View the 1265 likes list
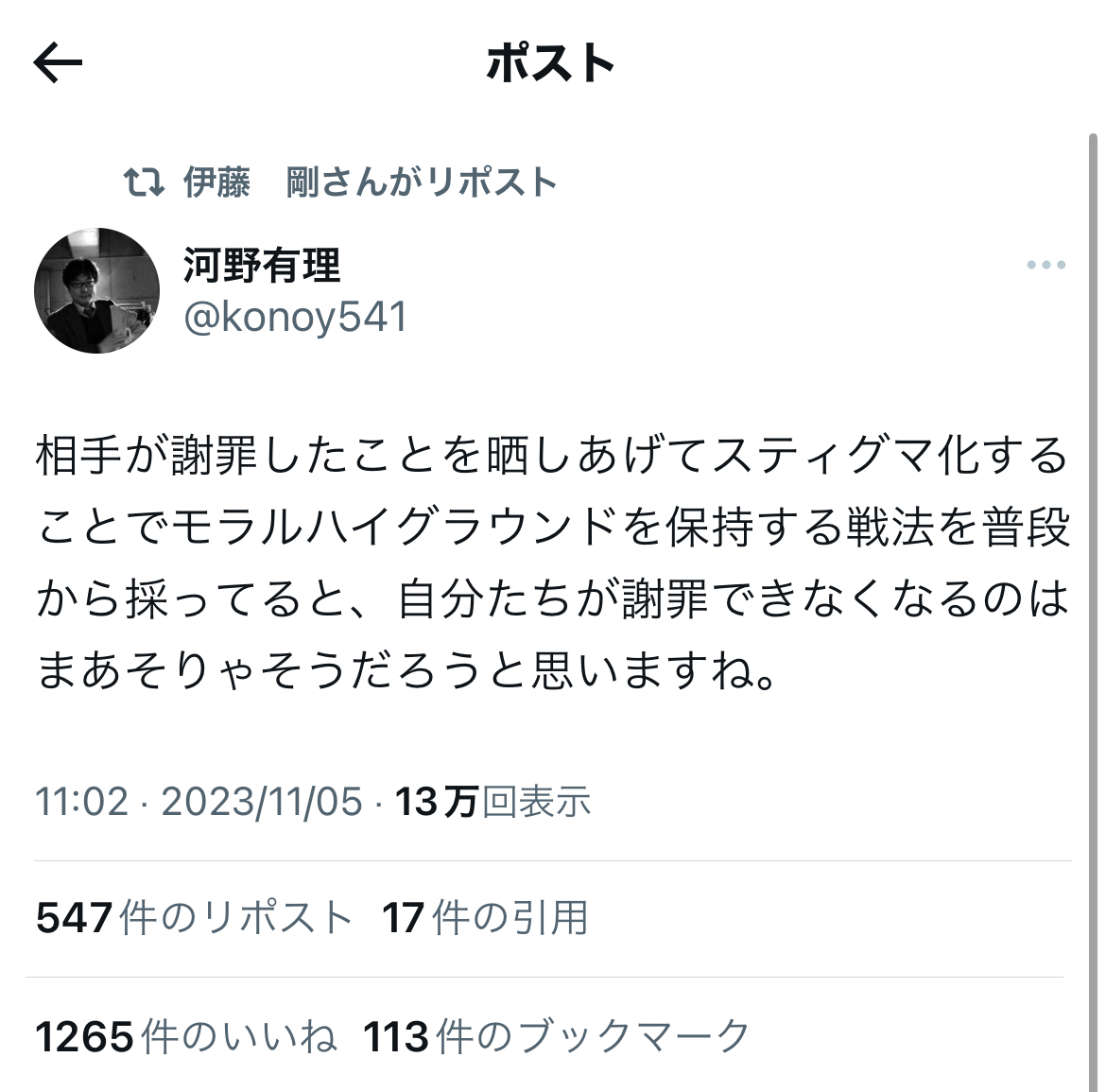Screen dimensions: 1106x1092 (x=186, y=1037)
